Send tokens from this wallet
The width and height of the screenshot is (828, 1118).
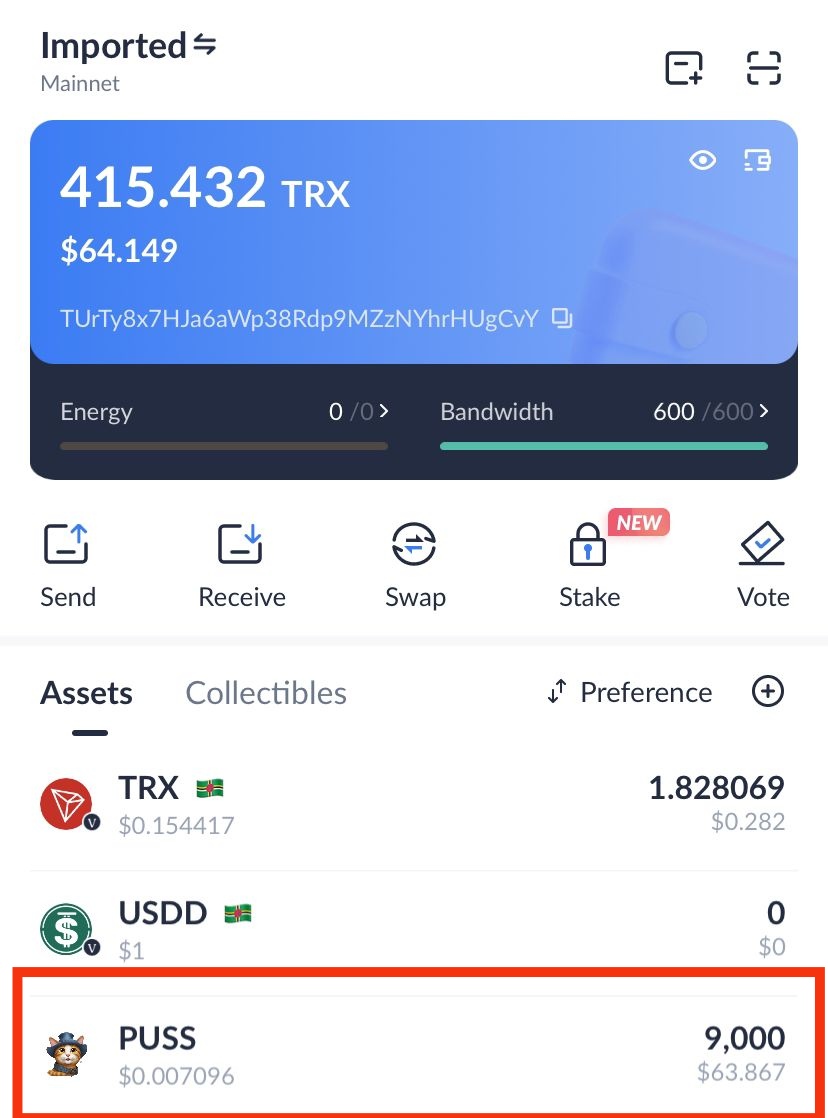click(x=68, y=566)
